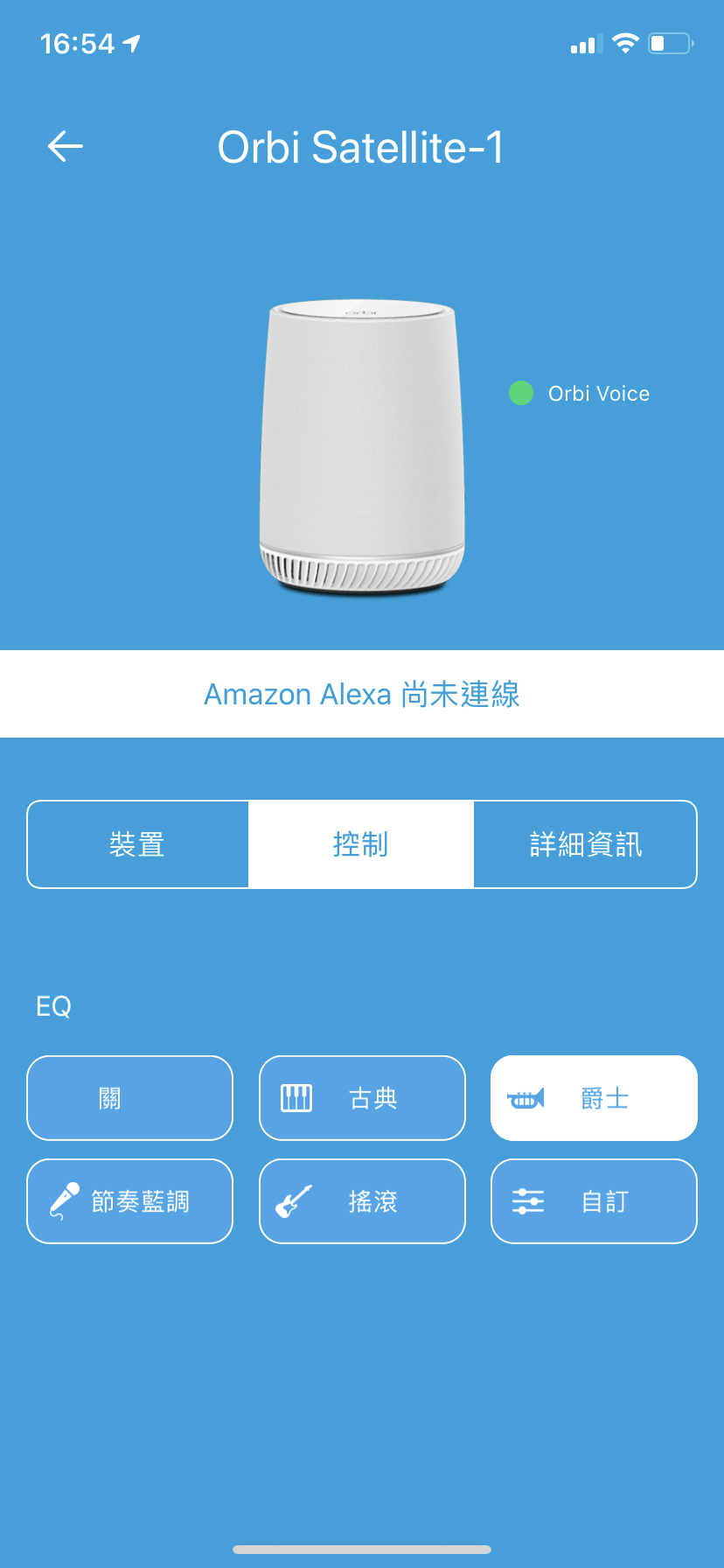Screen dimensions: 724x1568
Task: Open the 詳細資訊 tab
Action: 585,844
